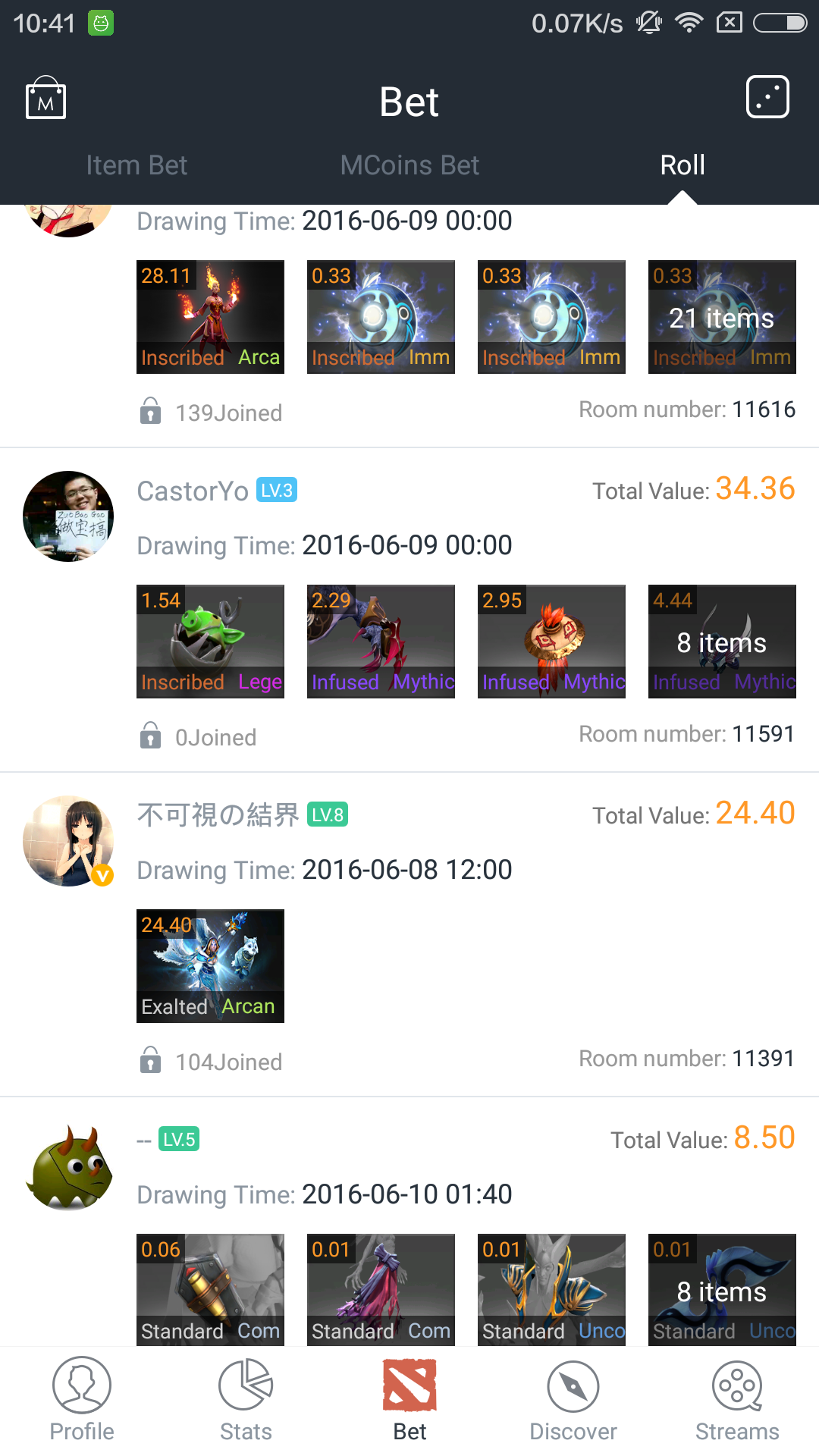The height and width of the screenshot is (1456, 819).
Task: Show all 8 Infused Mythical items
Action: pos(722,642)
